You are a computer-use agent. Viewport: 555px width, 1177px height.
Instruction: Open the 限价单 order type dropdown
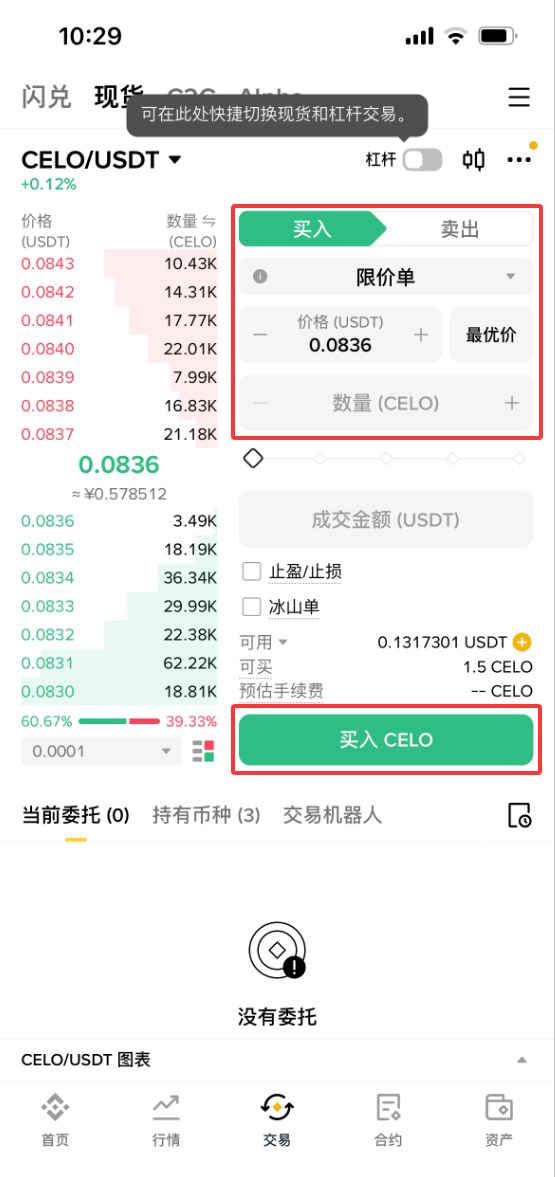(386, 277)
